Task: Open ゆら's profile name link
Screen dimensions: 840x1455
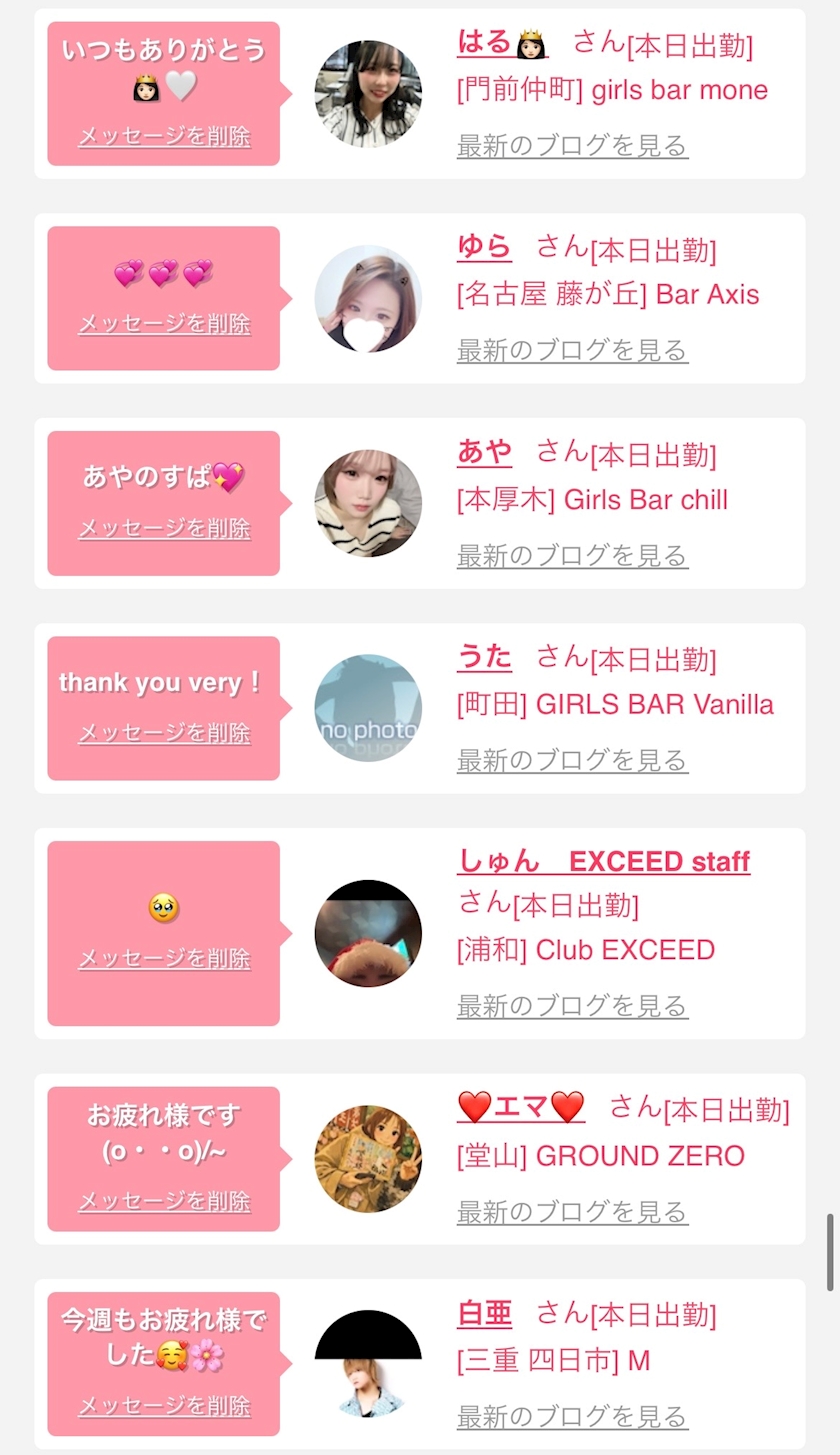Action: click(x=484, y=246)
